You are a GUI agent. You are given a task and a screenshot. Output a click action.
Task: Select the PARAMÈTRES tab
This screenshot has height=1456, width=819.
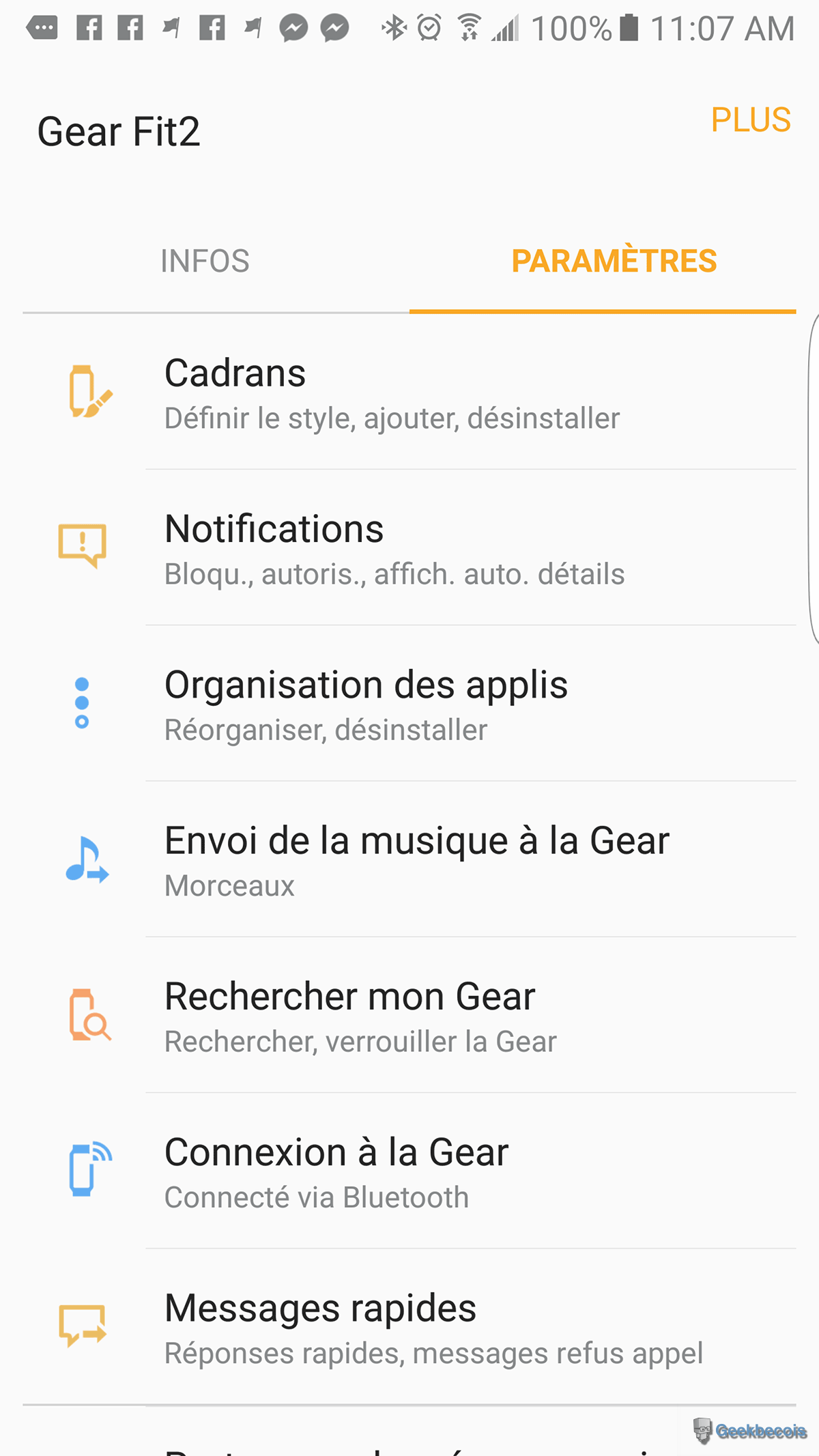pyautogui.click(x=614, y=261)
